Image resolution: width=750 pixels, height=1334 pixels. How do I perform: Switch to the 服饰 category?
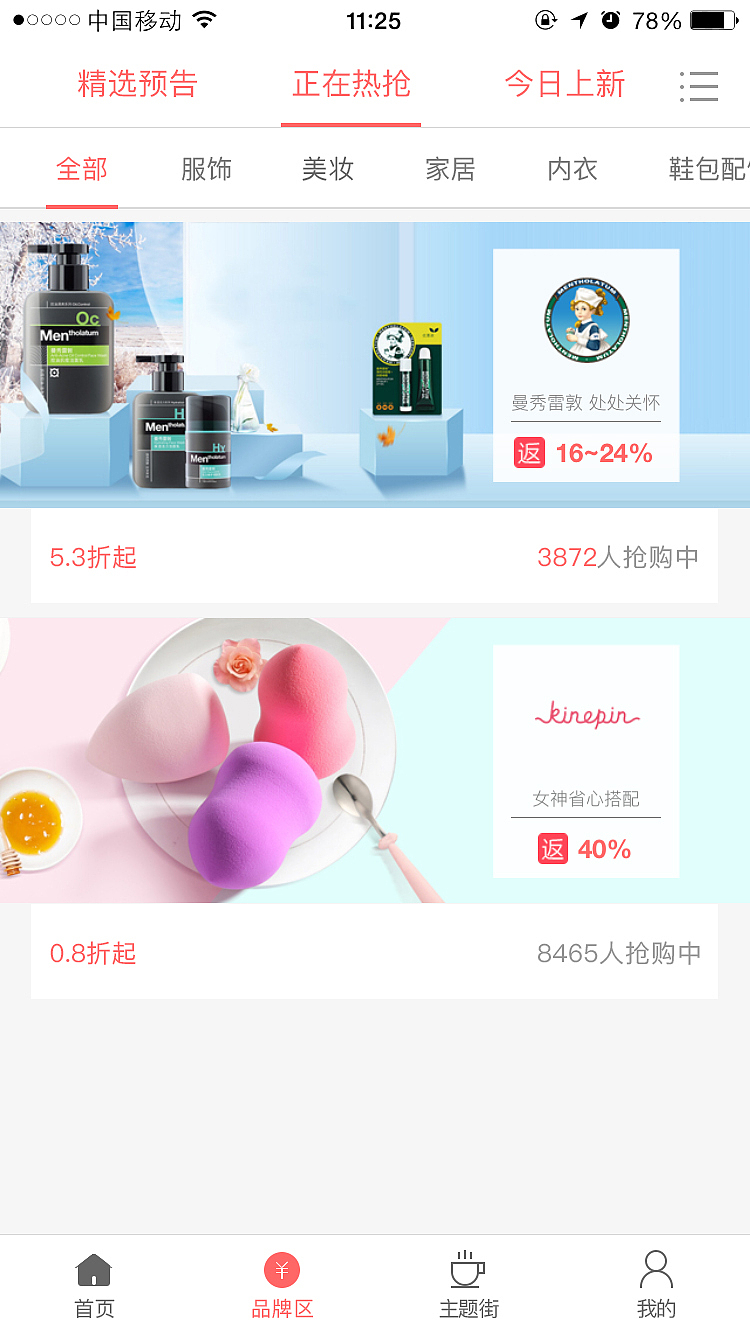pos(205,170)
